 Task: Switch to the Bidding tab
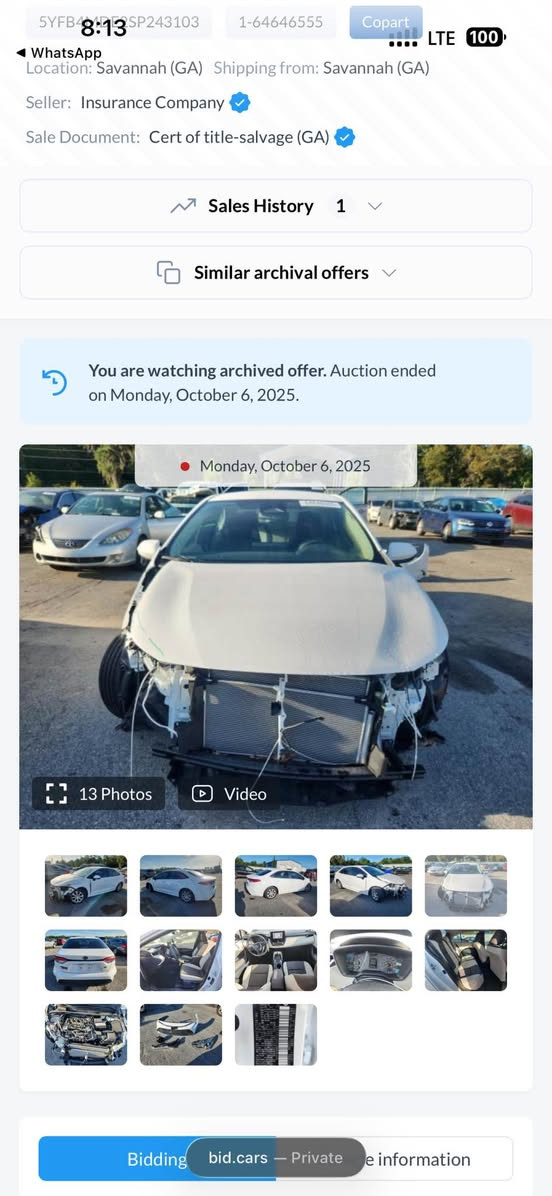click(x=157, y=1159)
